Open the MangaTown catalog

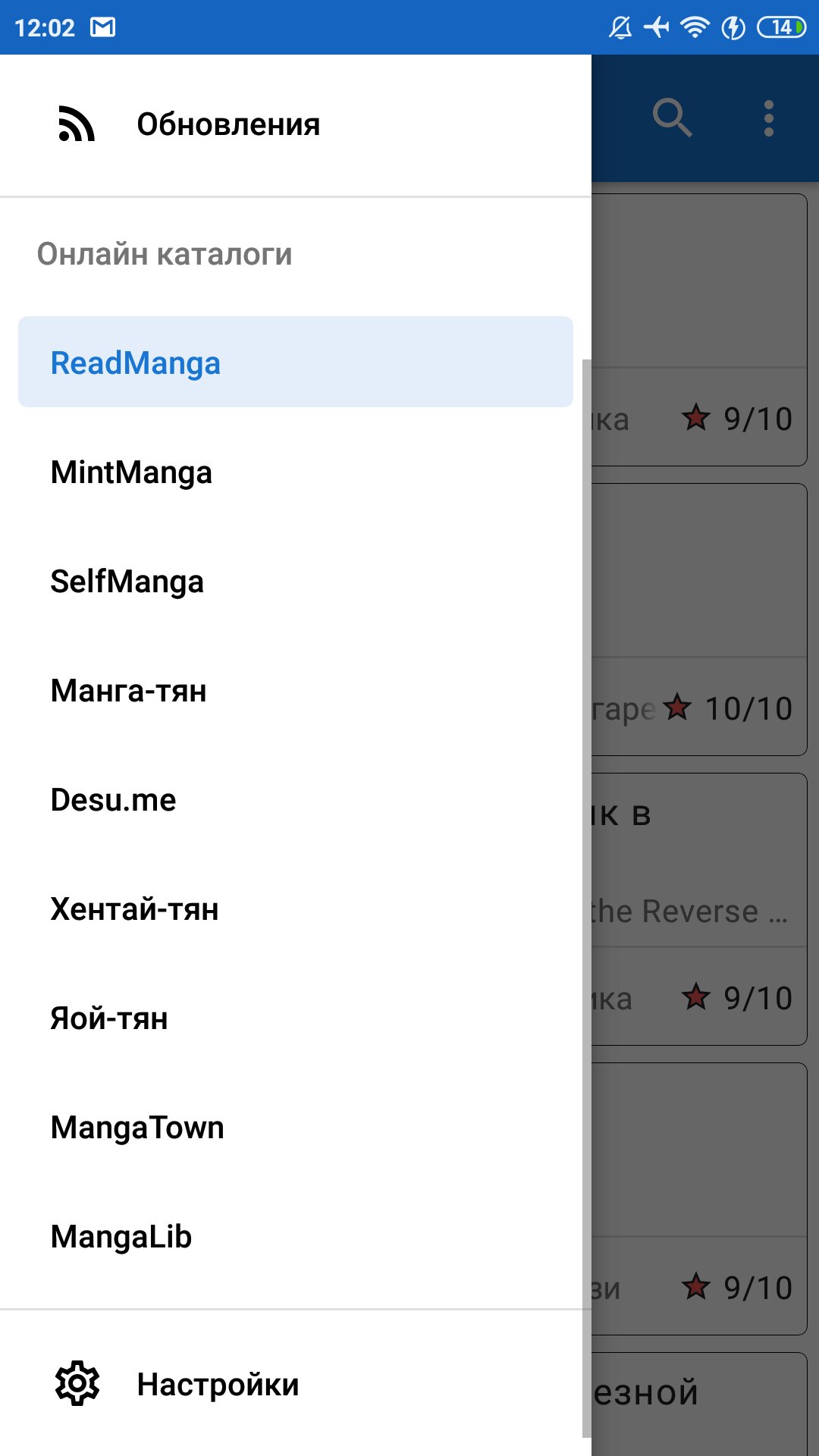pos(296,1127)
